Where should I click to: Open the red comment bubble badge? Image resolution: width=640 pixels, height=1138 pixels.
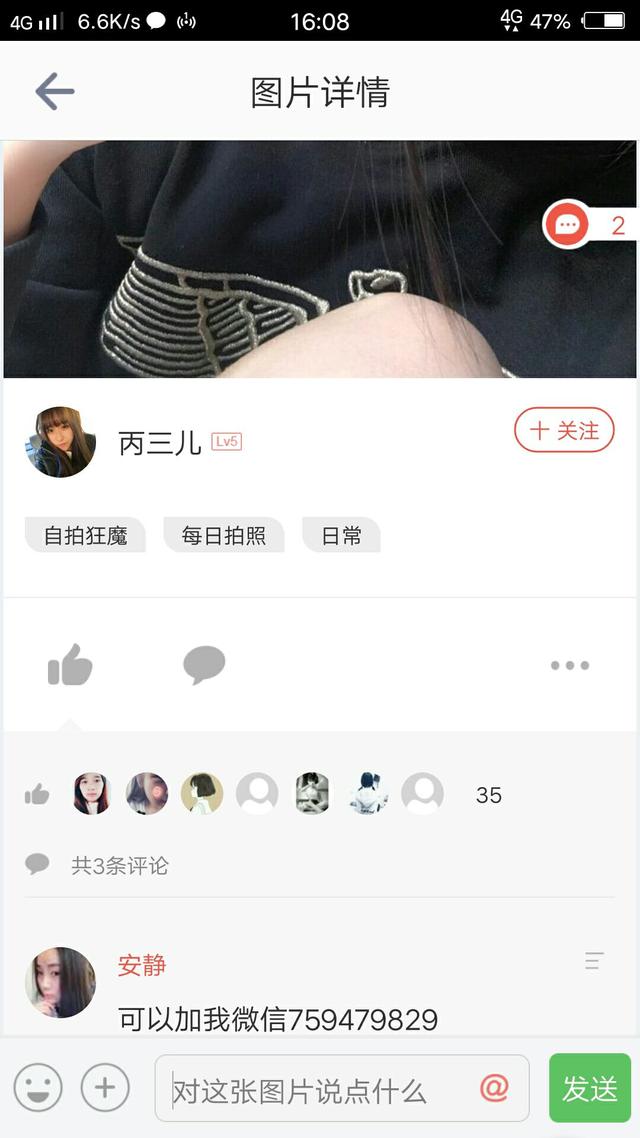[568, 225]
